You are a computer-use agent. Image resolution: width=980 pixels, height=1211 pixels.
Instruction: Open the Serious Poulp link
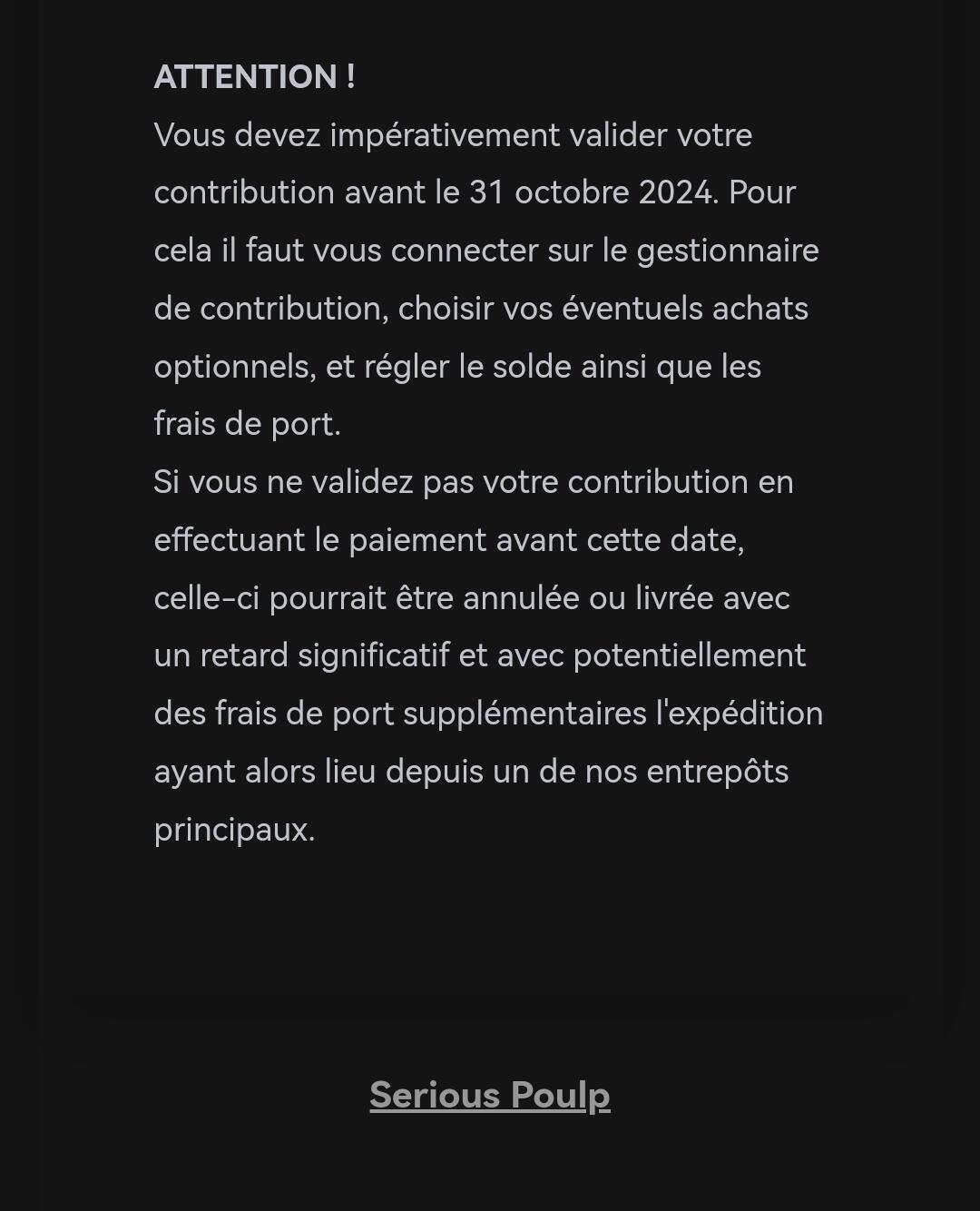pyautogui.click(x=490, y=1095)
